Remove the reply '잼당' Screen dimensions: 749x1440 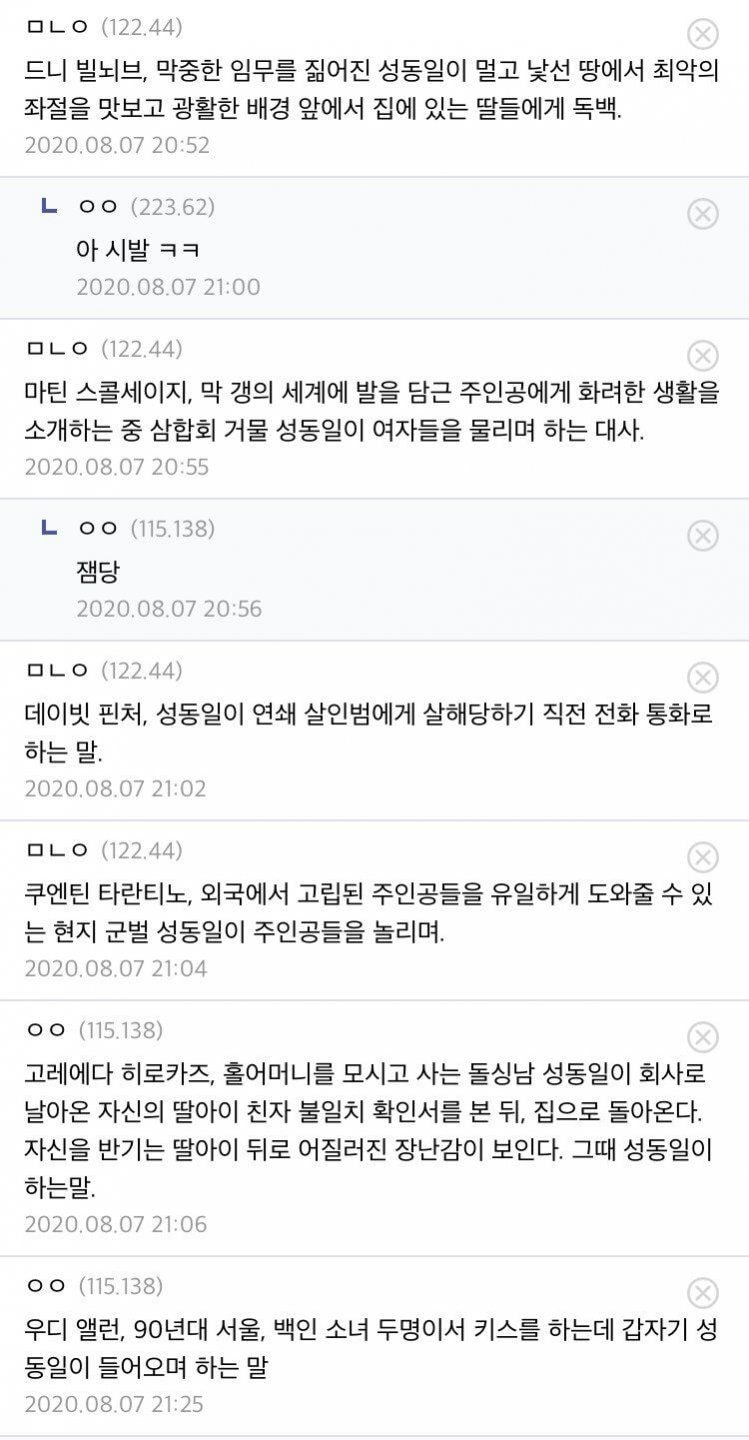(704, 535)
